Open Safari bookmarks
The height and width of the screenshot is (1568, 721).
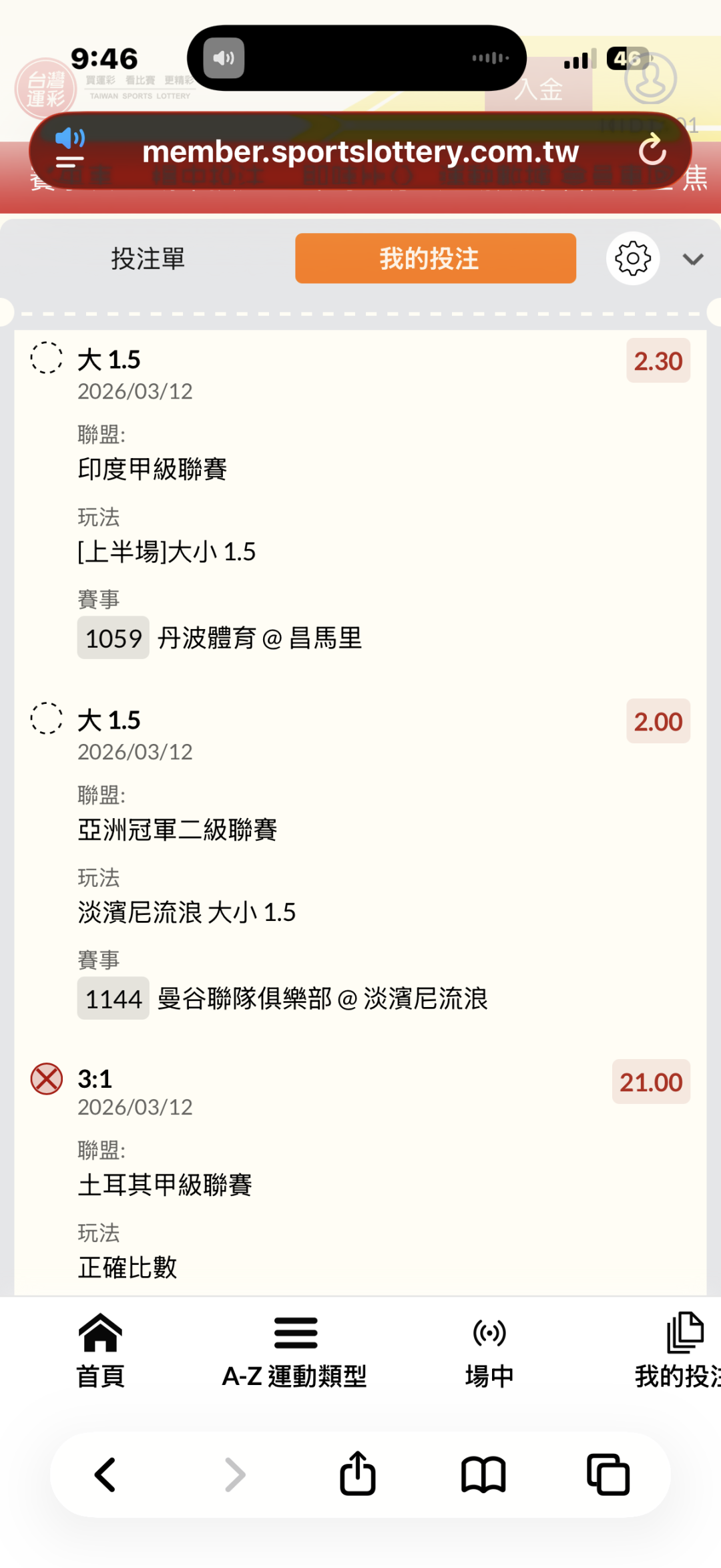tap(483, 1475)
